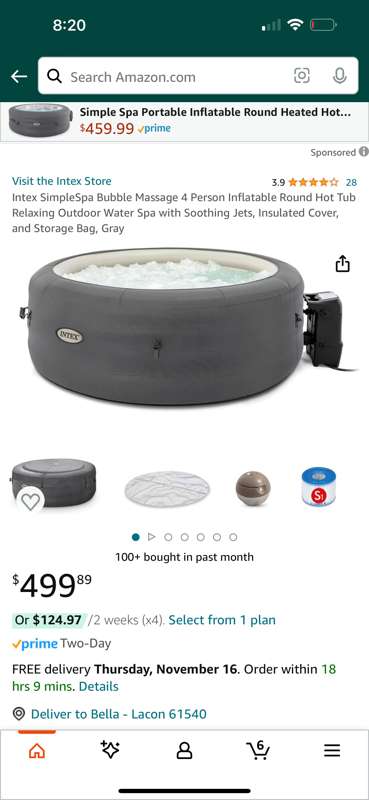
Task: View the filter cartridge thumbnail
Action: (x=318, y=486)
